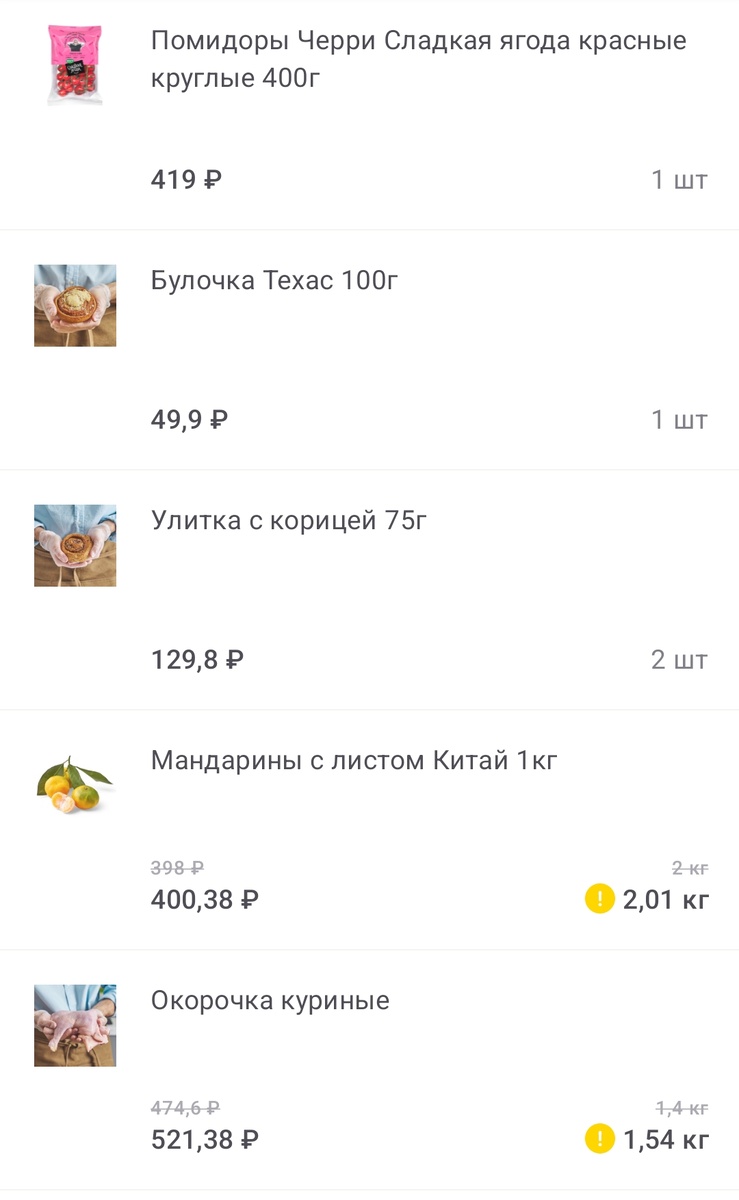View the Окорочка куриные product image
Image resolution: width=739 pixels, height=1200 pixels.
tap(74, 1024)
